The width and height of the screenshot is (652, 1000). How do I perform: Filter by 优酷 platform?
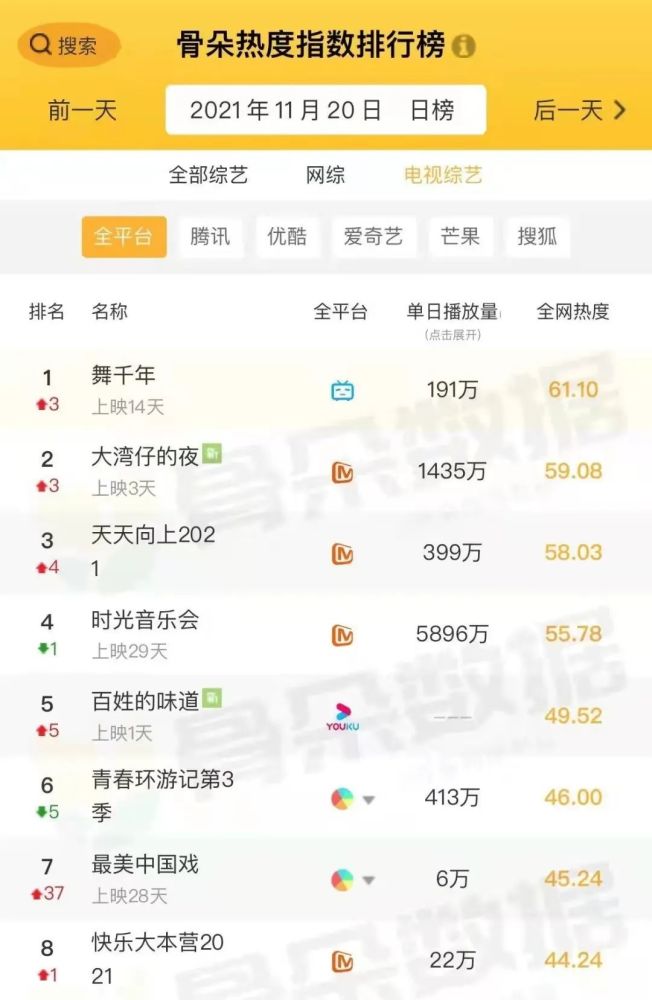[287, 237]
